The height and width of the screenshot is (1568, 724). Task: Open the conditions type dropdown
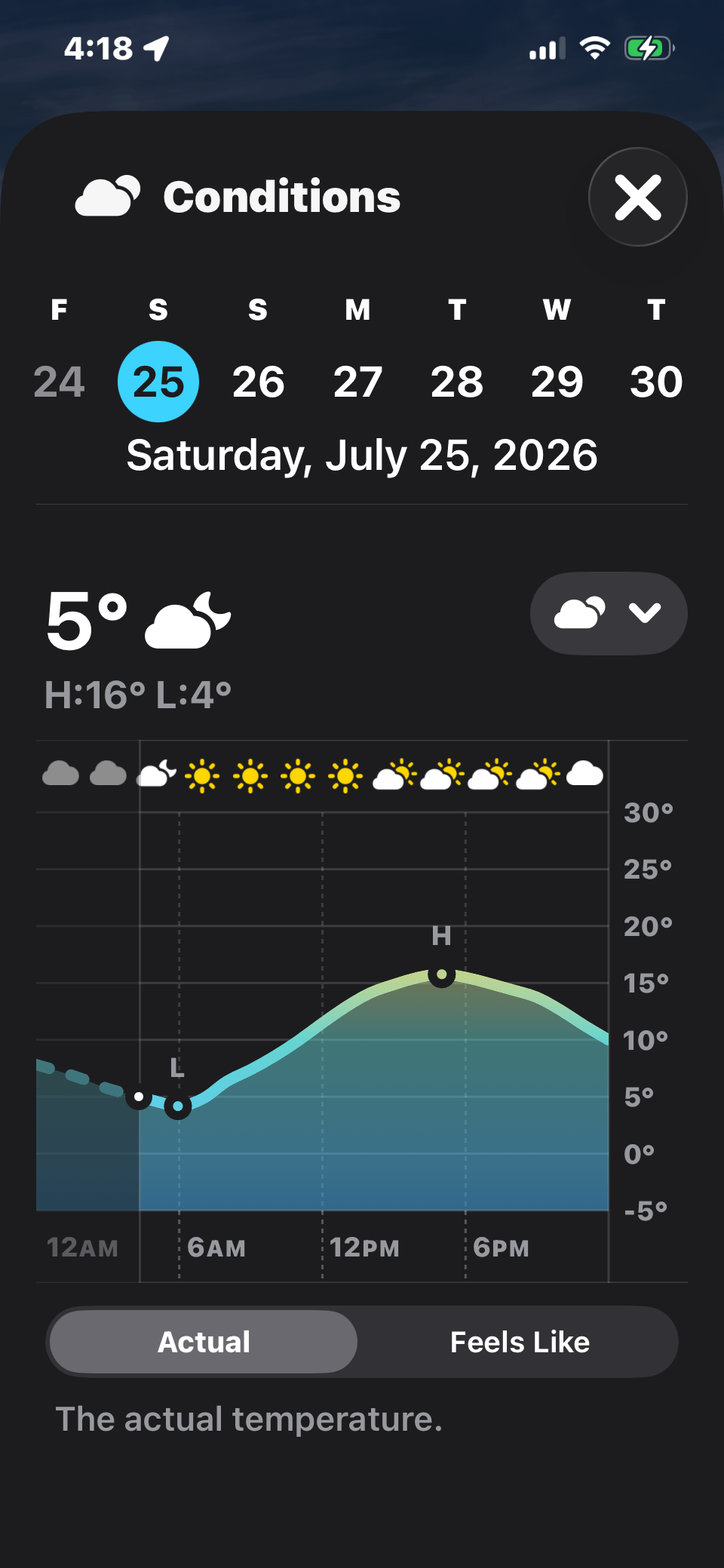(x=609, y=613)
